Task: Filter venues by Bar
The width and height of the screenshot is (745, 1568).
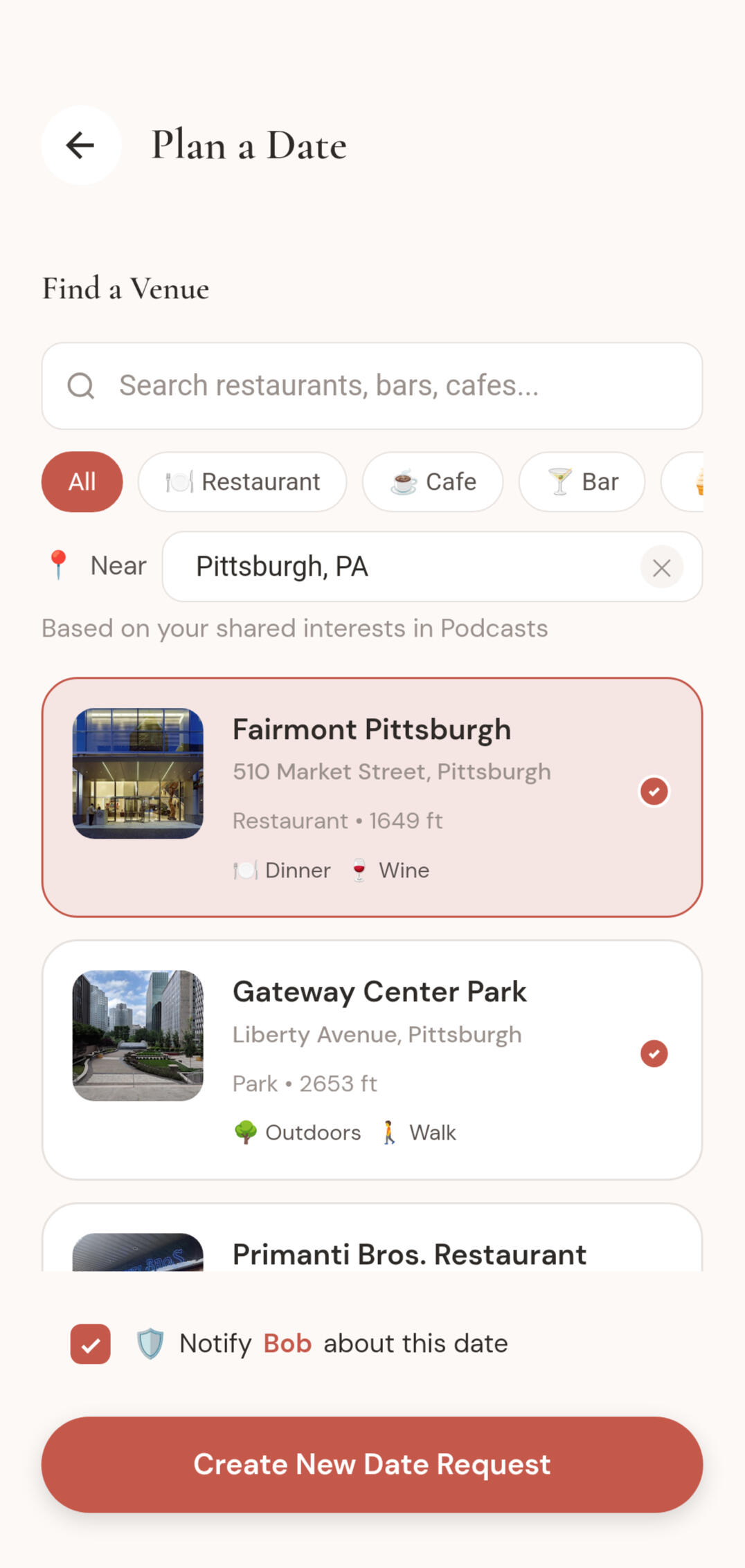Action: tap(582, 482)
